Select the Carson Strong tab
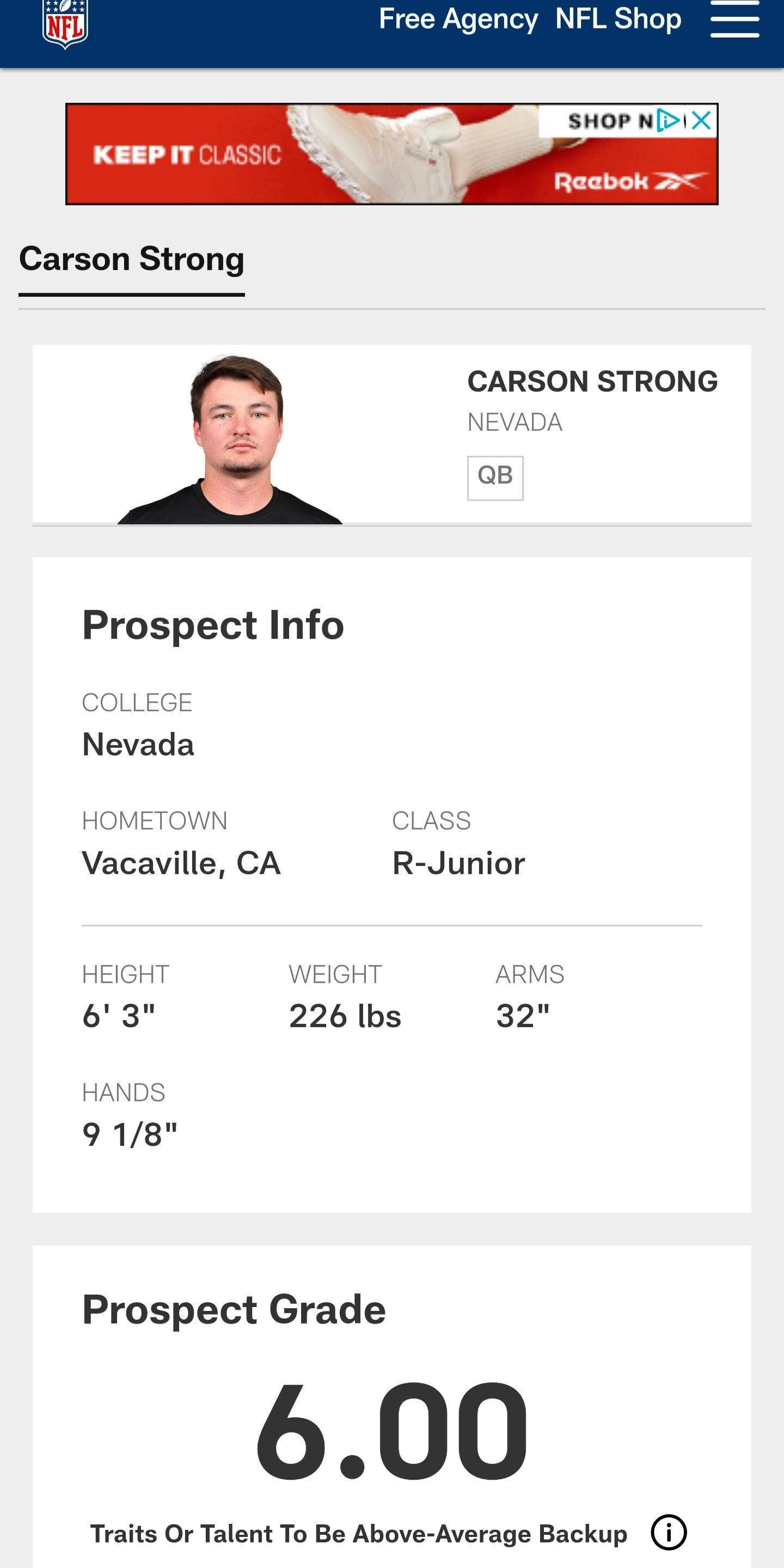Screen dimensions: 784x1568 point(131,260)
